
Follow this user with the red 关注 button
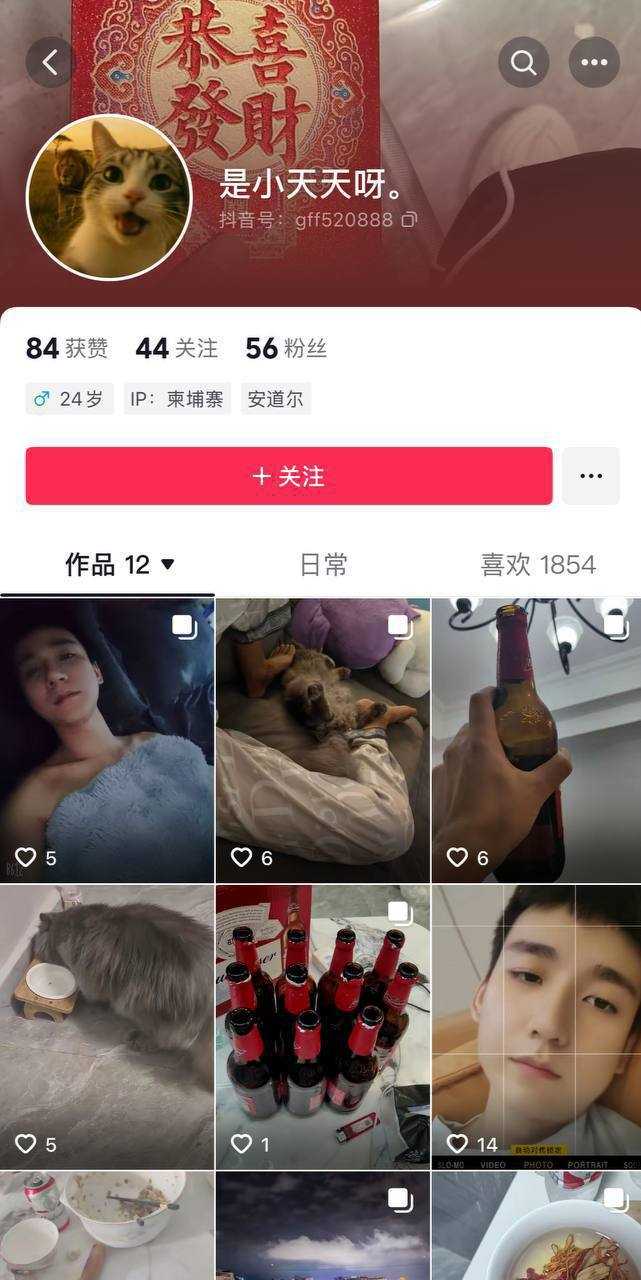[x=288, y=476]
